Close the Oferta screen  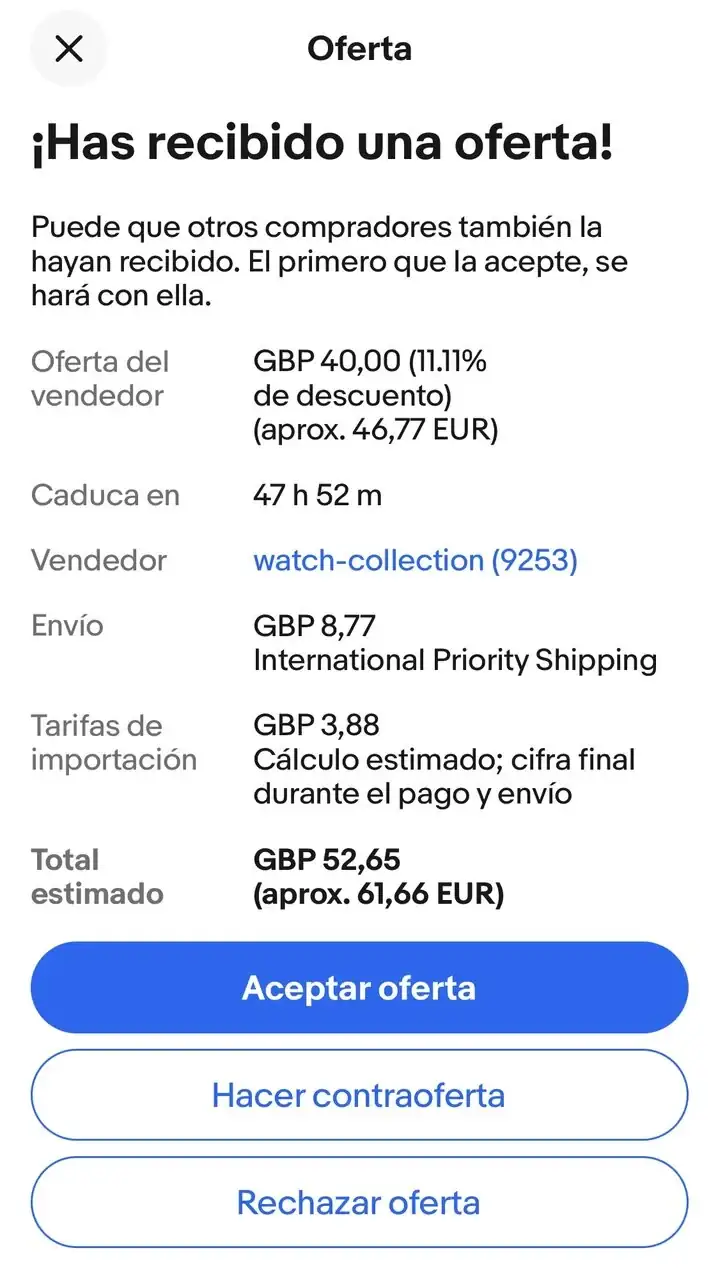[x=68, y=48]
